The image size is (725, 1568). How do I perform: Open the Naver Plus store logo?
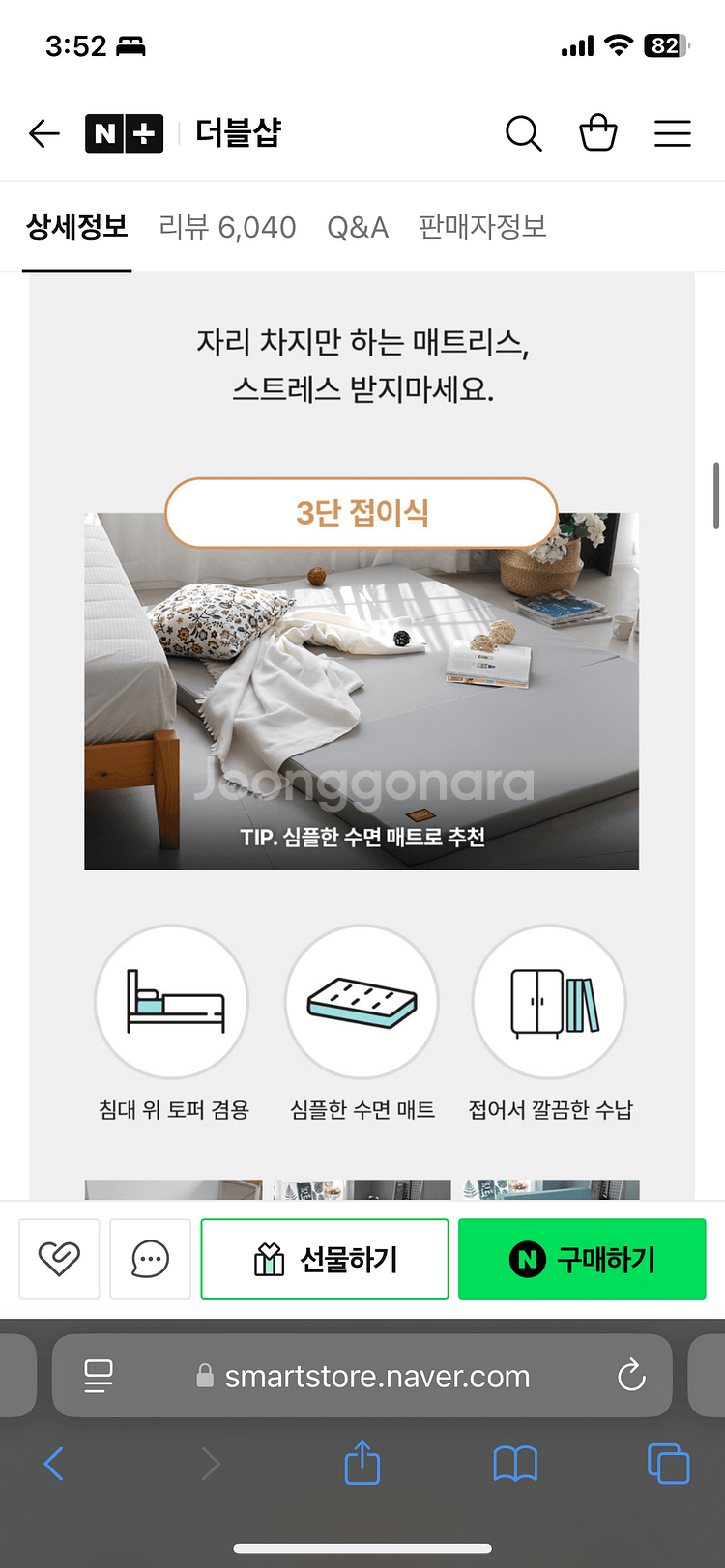tap(125, 133)
